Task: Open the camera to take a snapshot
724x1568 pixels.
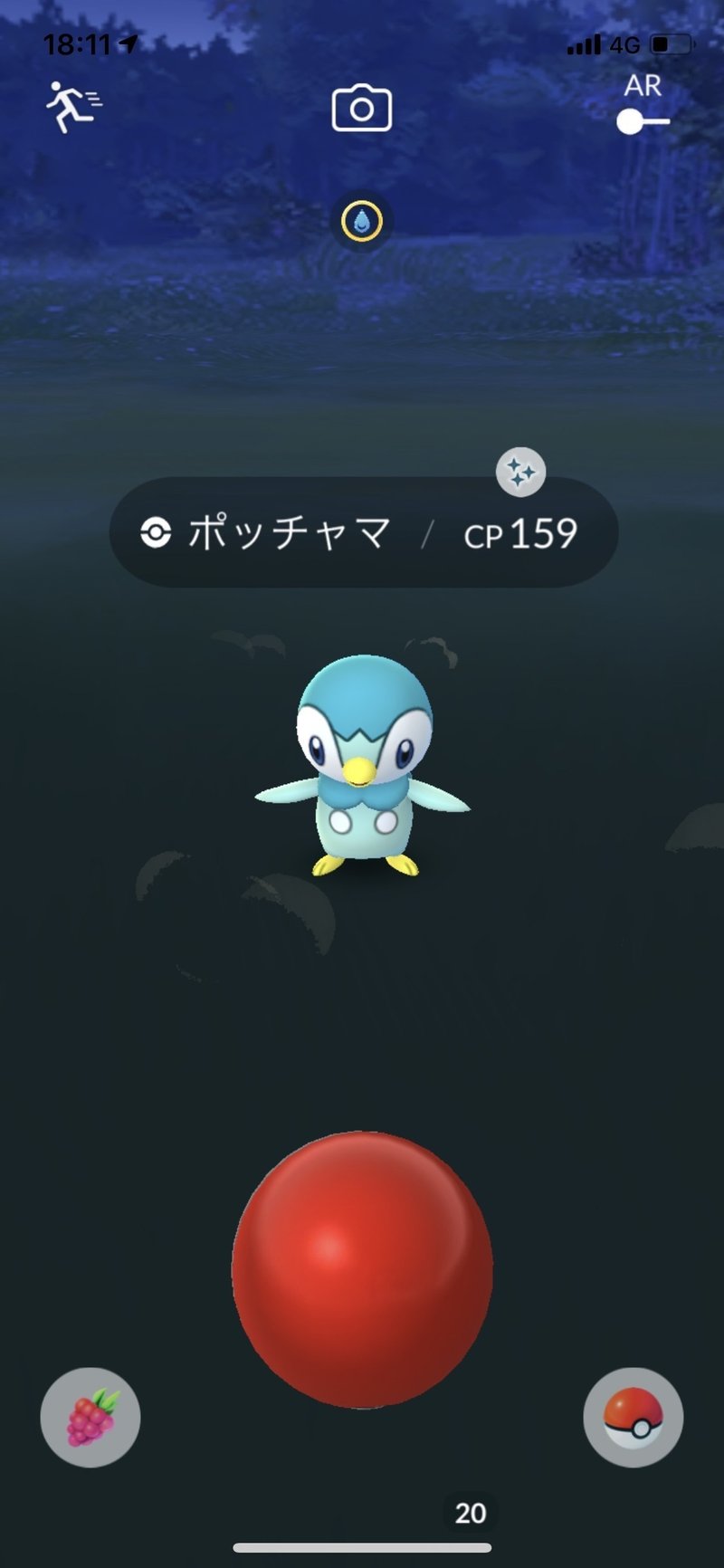Action: point(361,109)
